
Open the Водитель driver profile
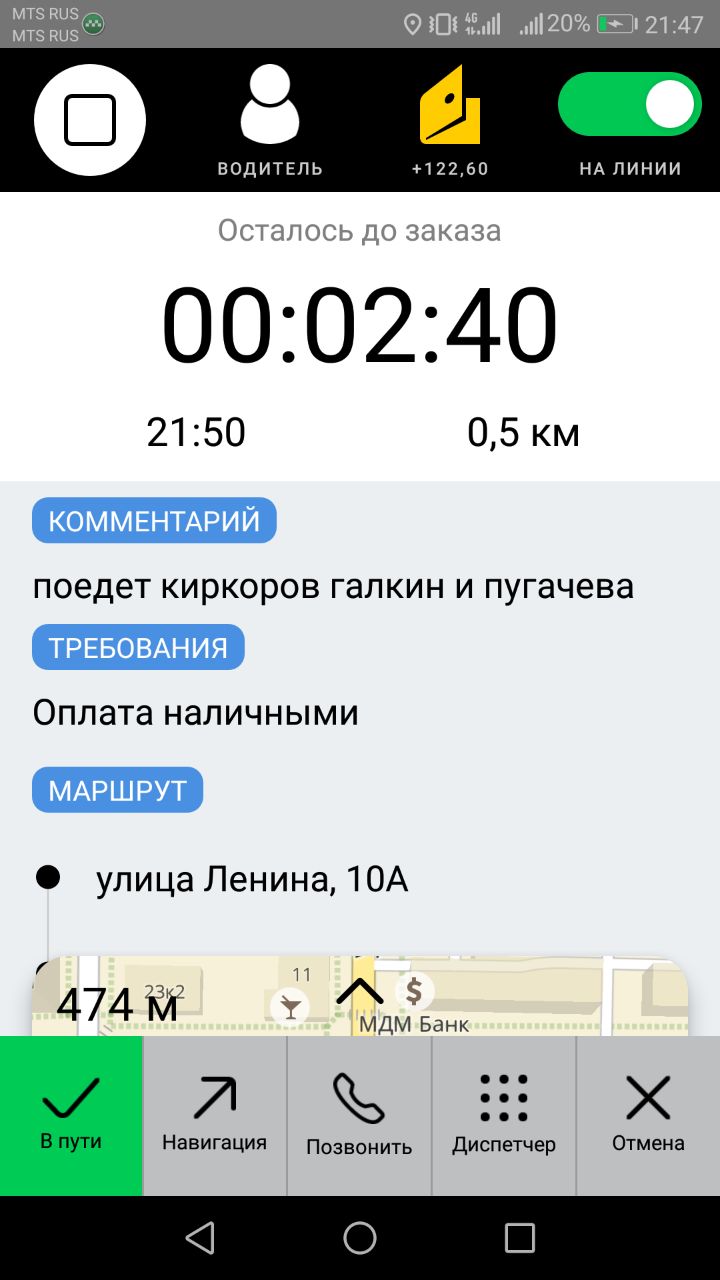coord(270,121)
